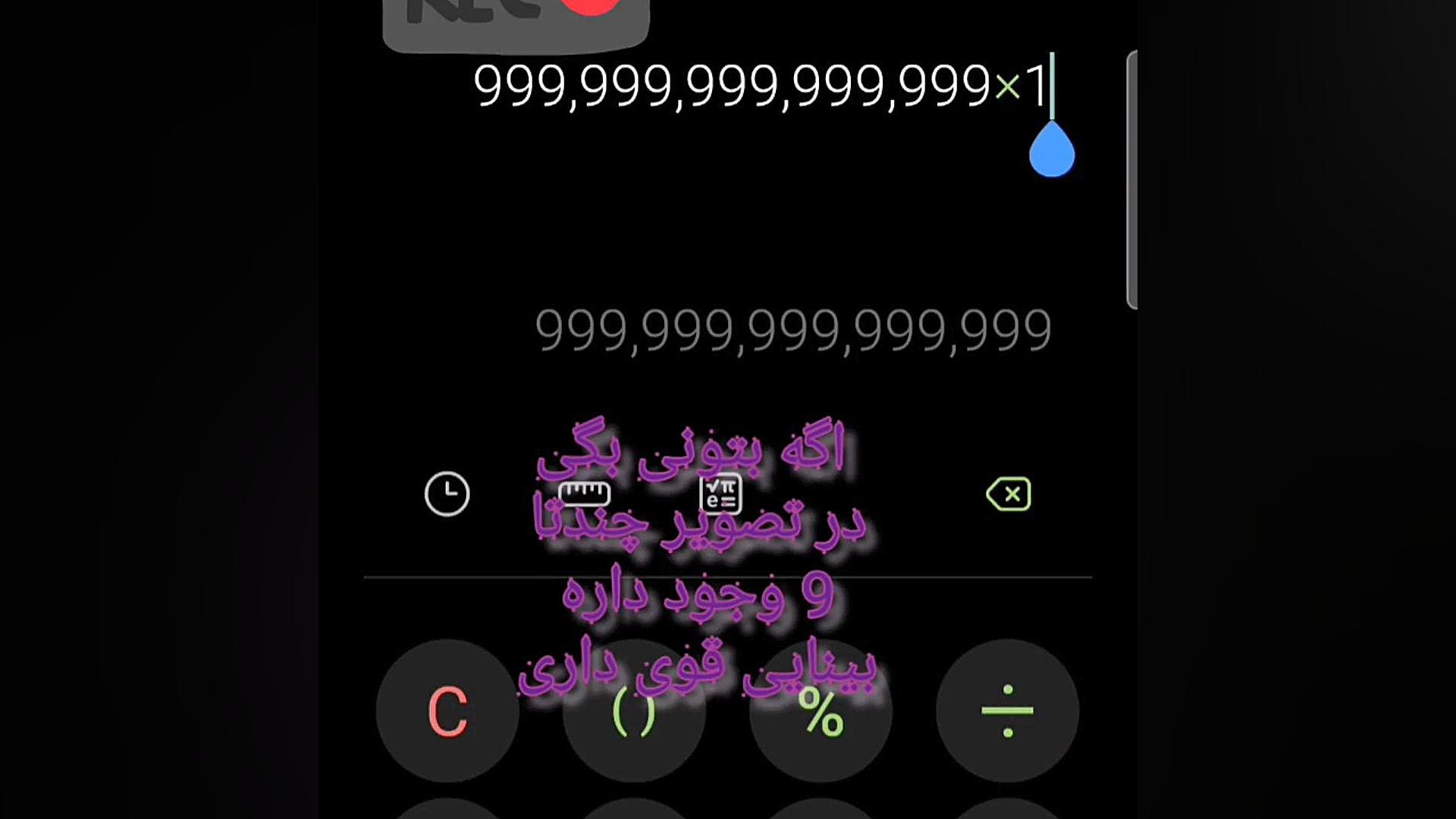
Task: Insert parentheses into the expression
Action: (x=634, y=711)
